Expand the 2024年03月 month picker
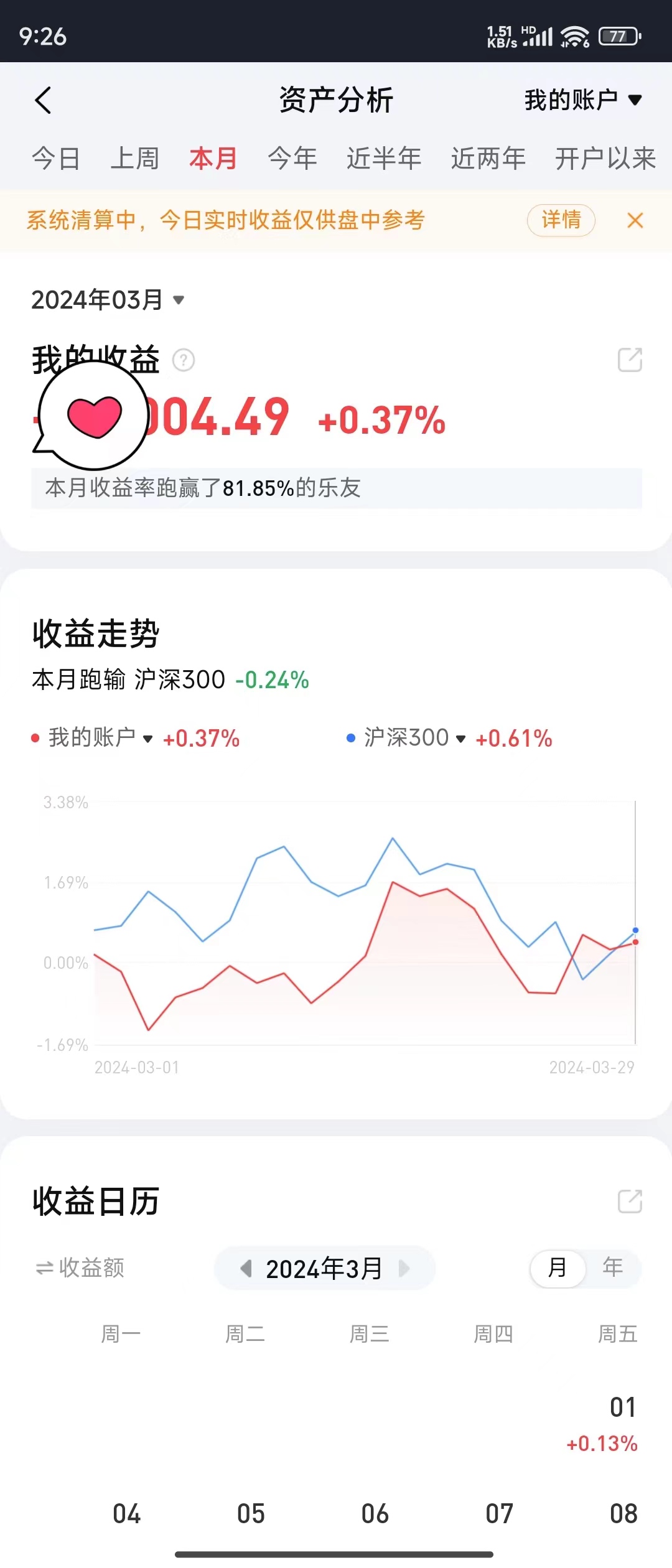This screenshot has height=1568, width=672. 108,300
